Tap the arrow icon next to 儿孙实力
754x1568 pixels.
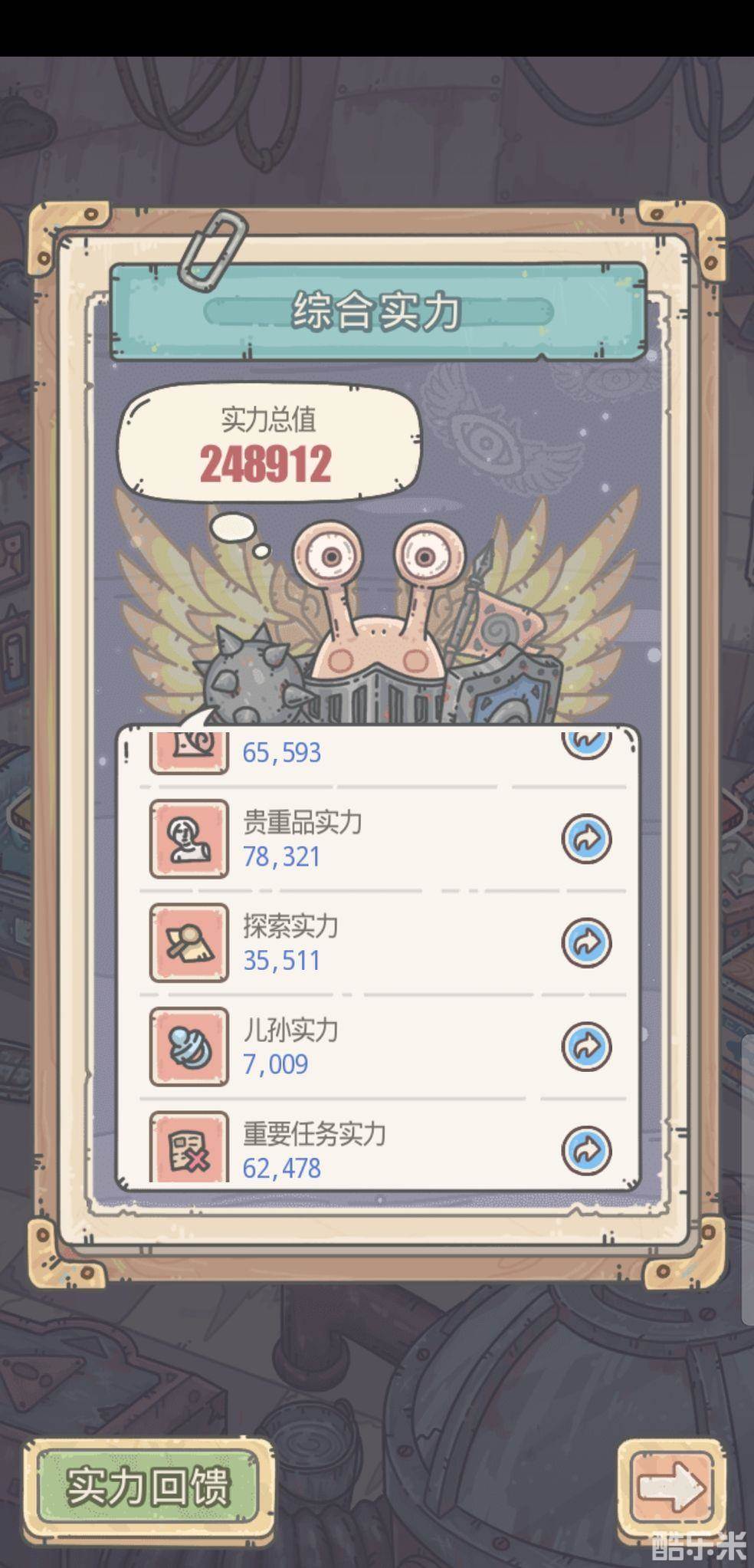click(x=586, y=1046)
